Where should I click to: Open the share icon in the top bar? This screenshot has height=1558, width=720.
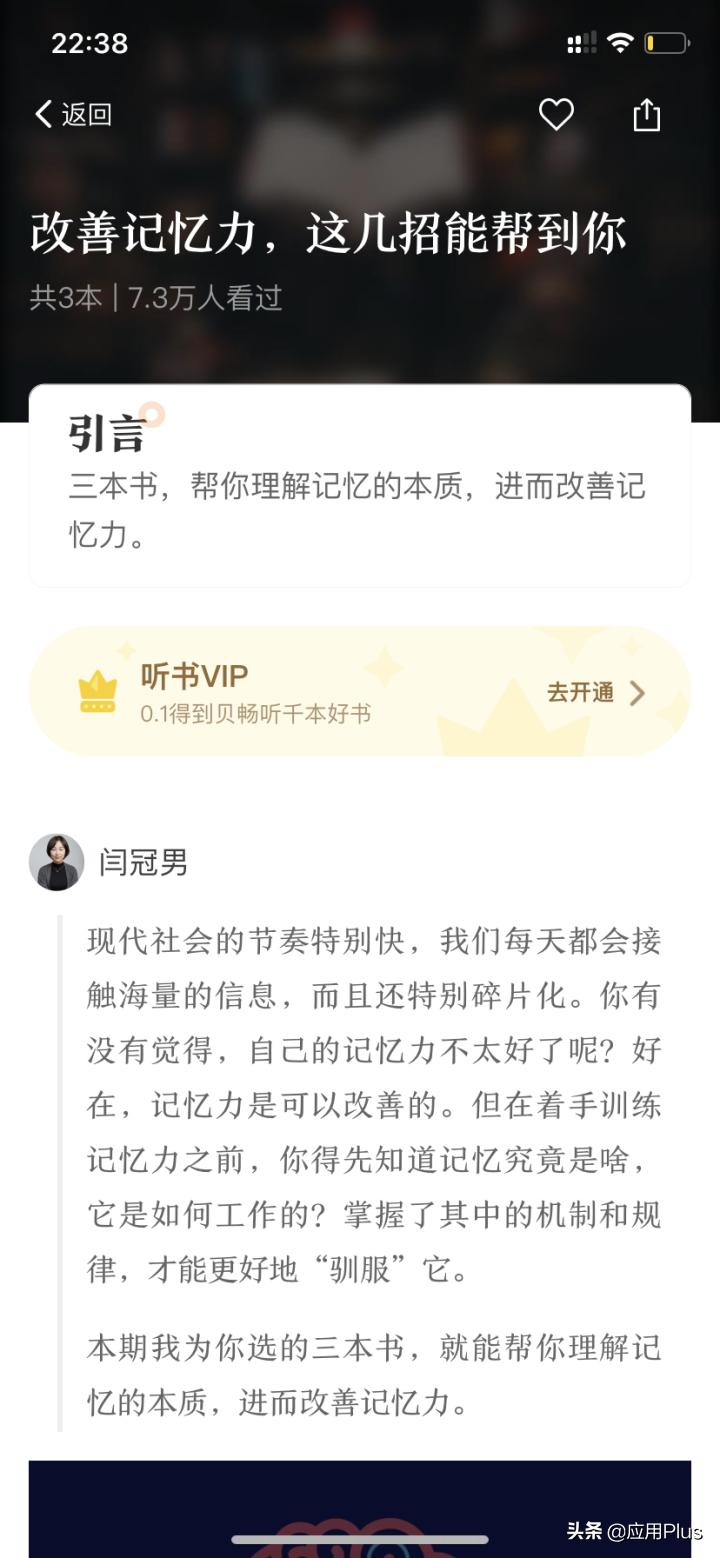click(647, 114)
